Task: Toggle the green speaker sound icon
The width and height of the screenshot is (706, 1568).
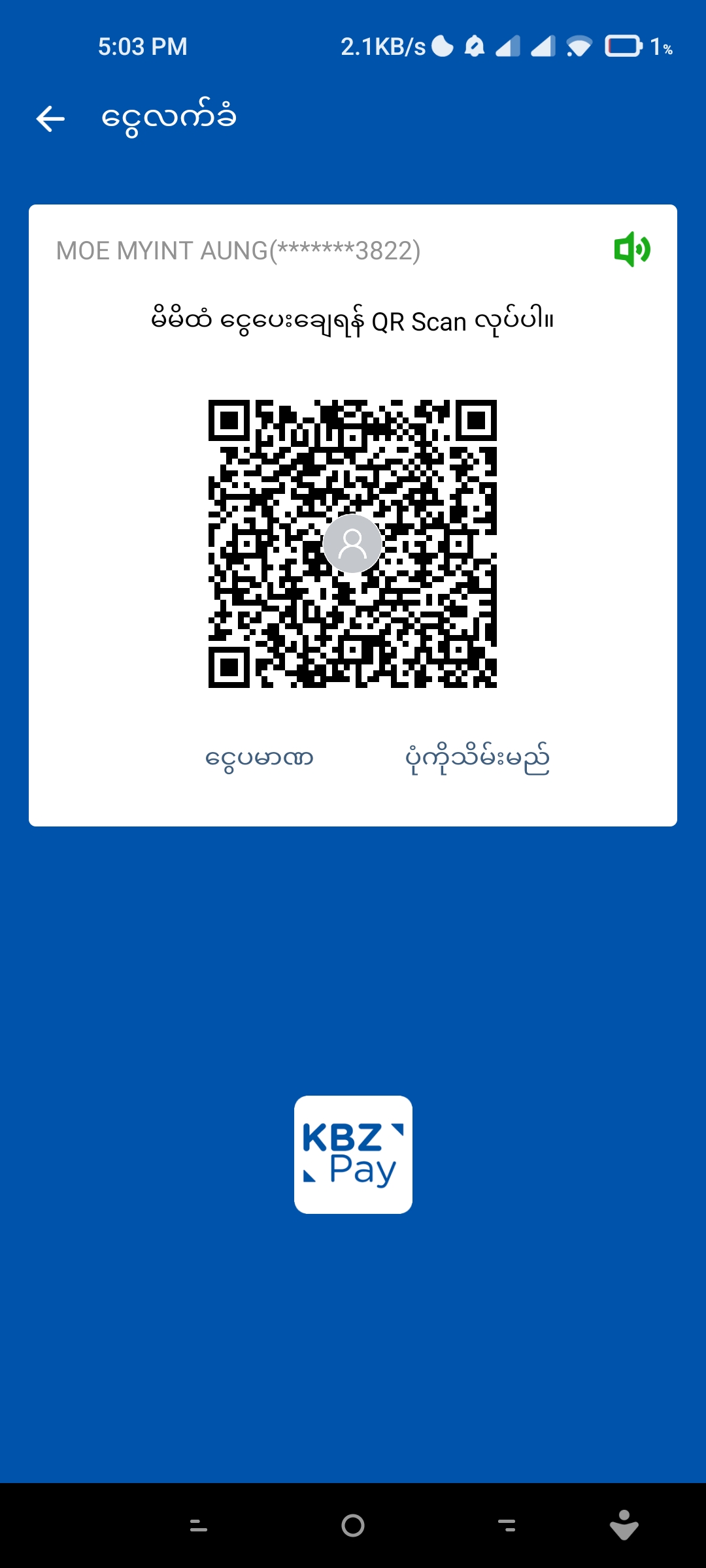Action: [631, 249]
